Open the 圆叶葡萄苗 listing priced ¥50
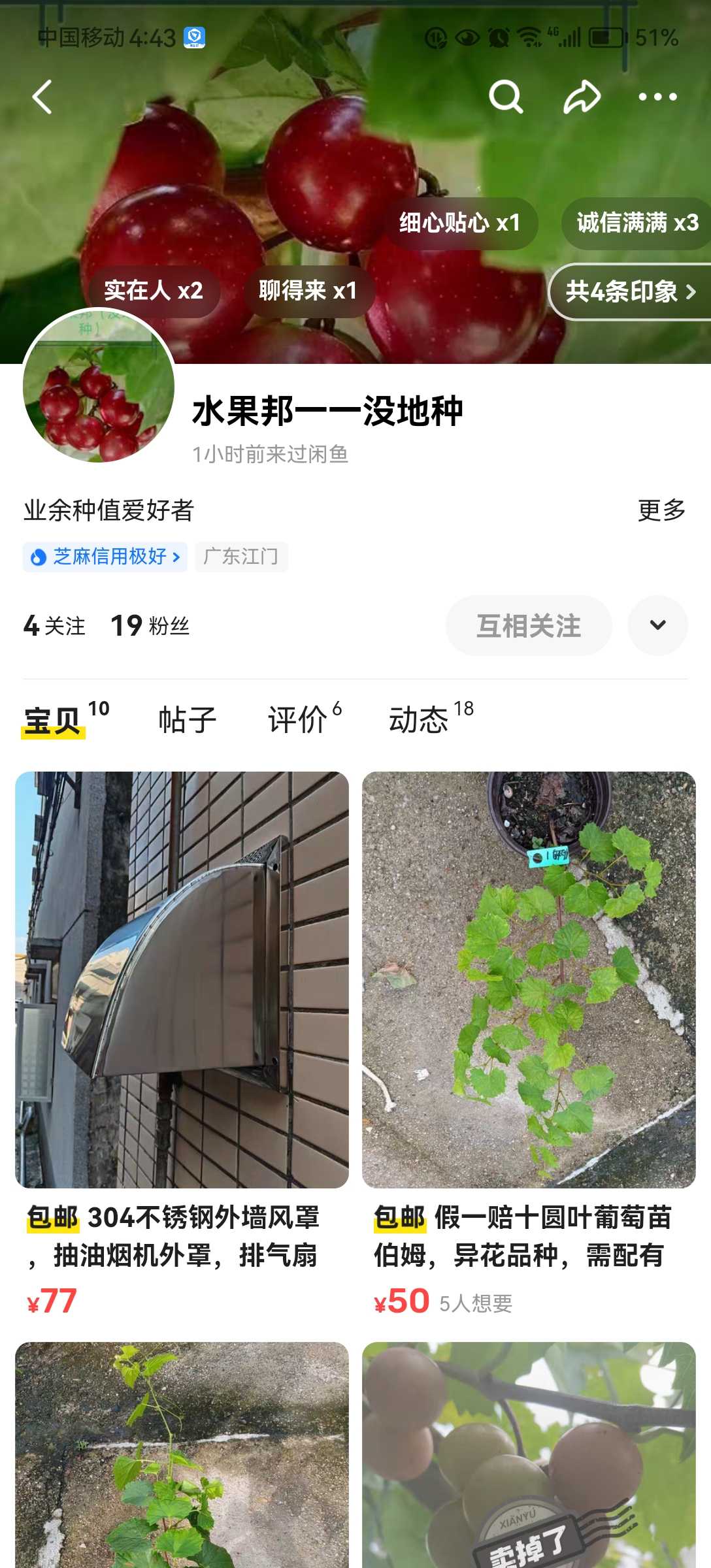Screen dimensions: 711x1568 coord(529,1044)
